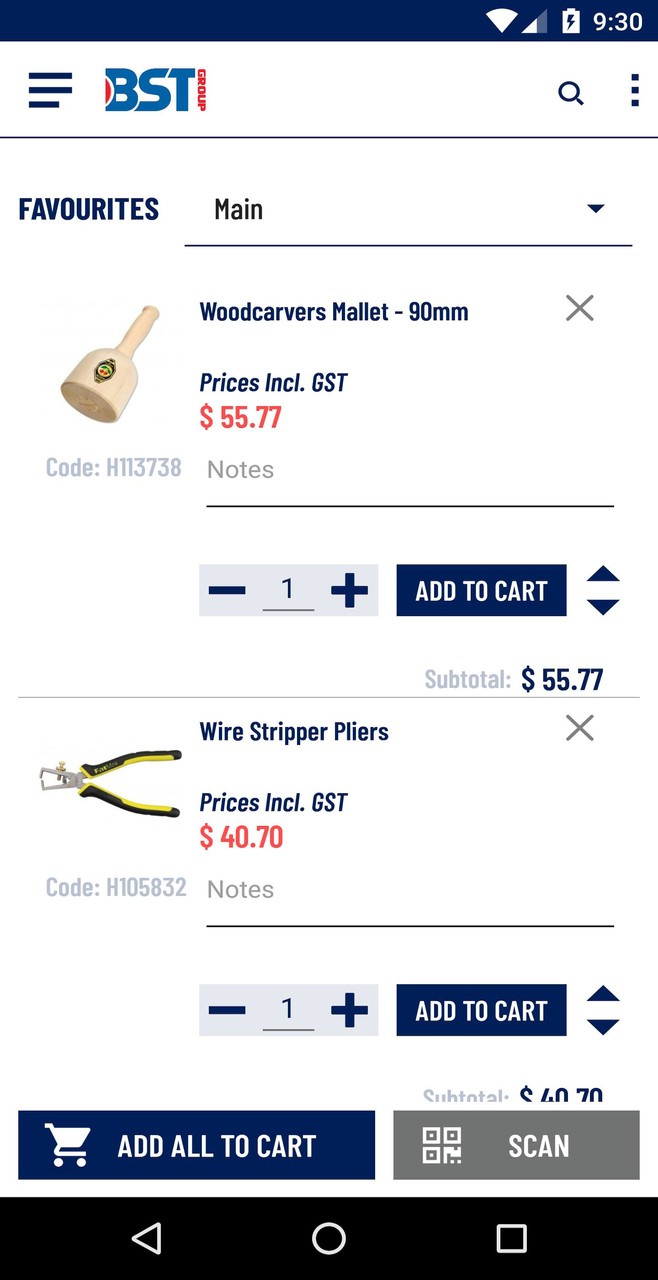Remove Woodcarvers Mallet from favourites
Screen dimensions: 658x1280
coord(579,308)
